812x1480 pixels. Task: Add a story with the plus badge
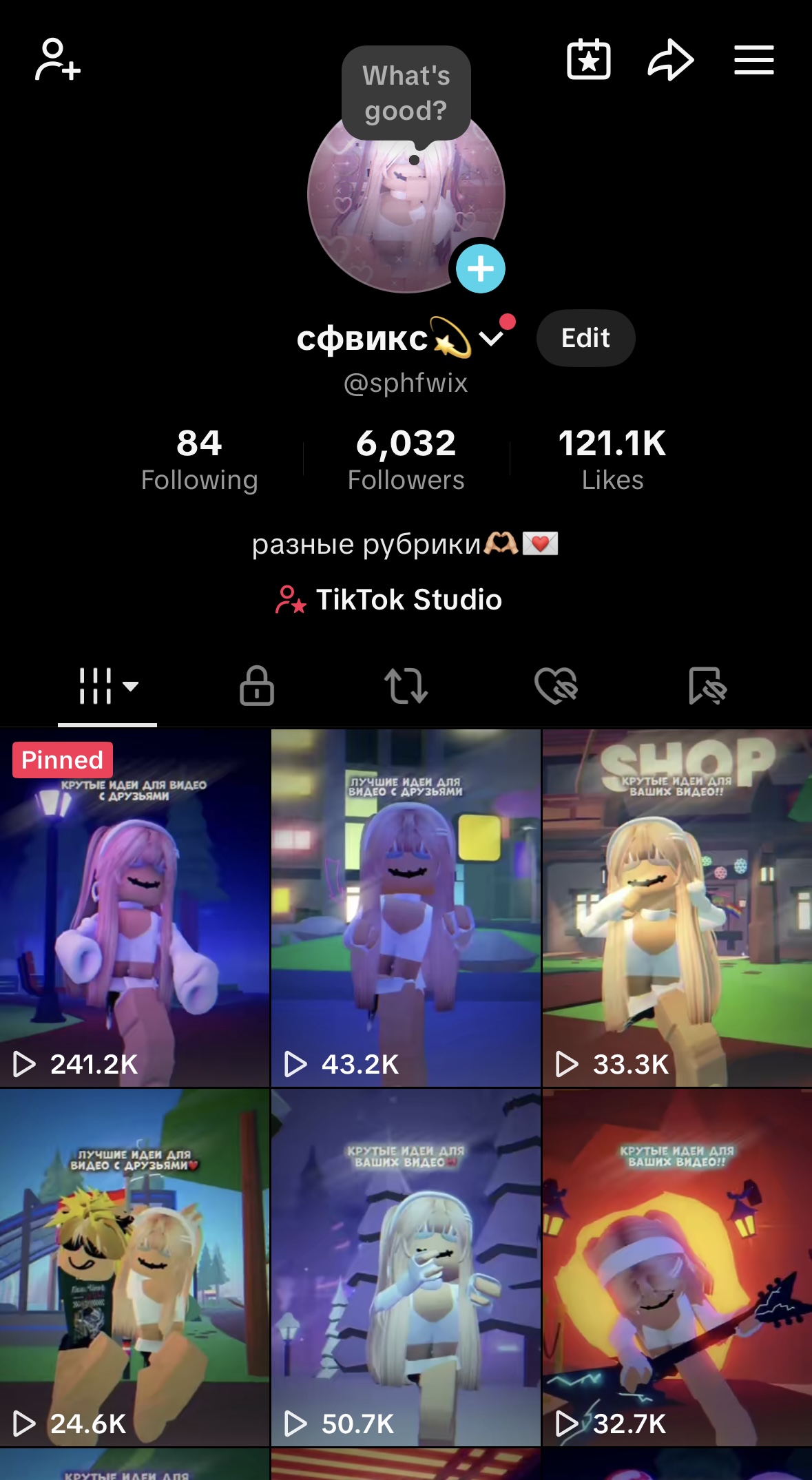coord(480,269)
